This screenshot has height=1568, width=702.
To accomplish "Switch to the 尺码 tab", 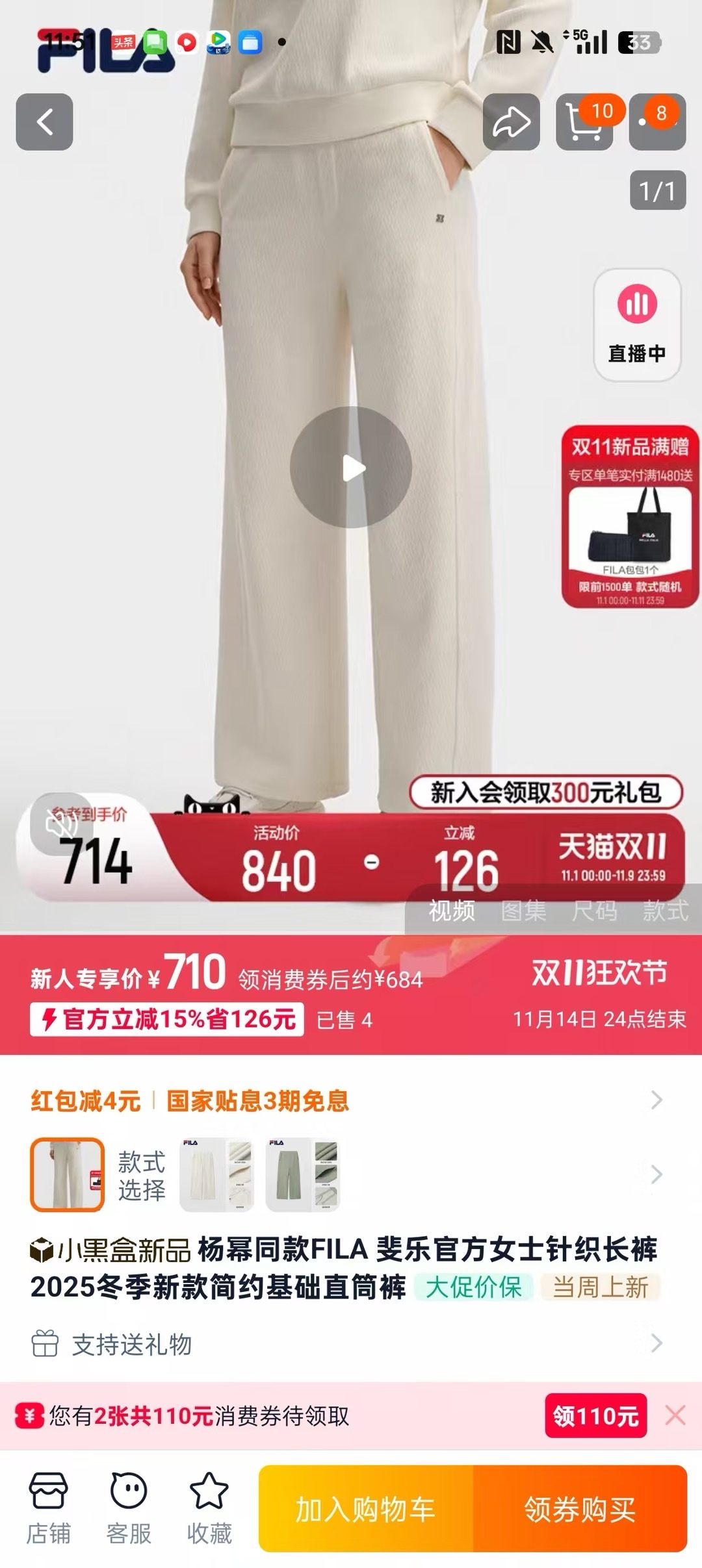I will [594, 911].
